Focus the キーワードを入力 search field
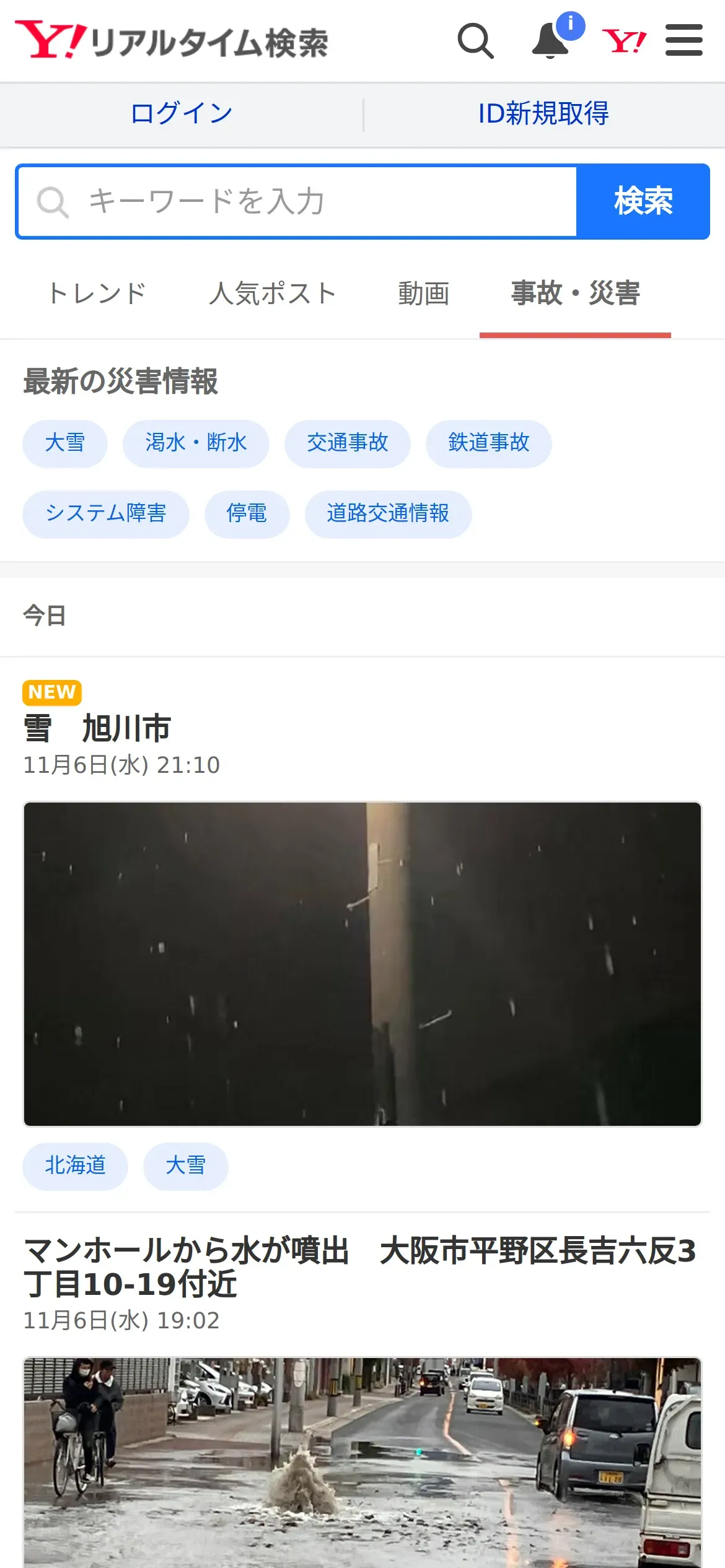 tap(297, 201)
